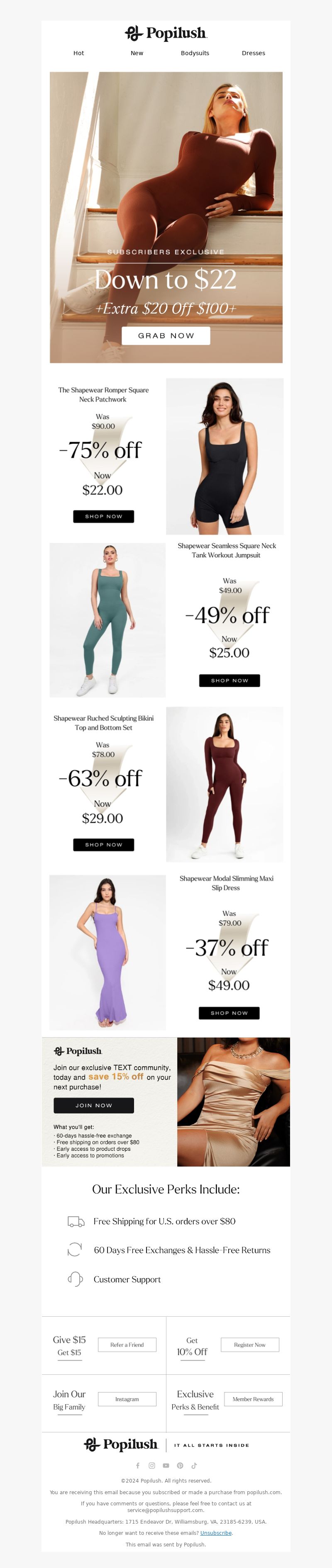Open Popilush on Pinterest

pos(180,1466)
